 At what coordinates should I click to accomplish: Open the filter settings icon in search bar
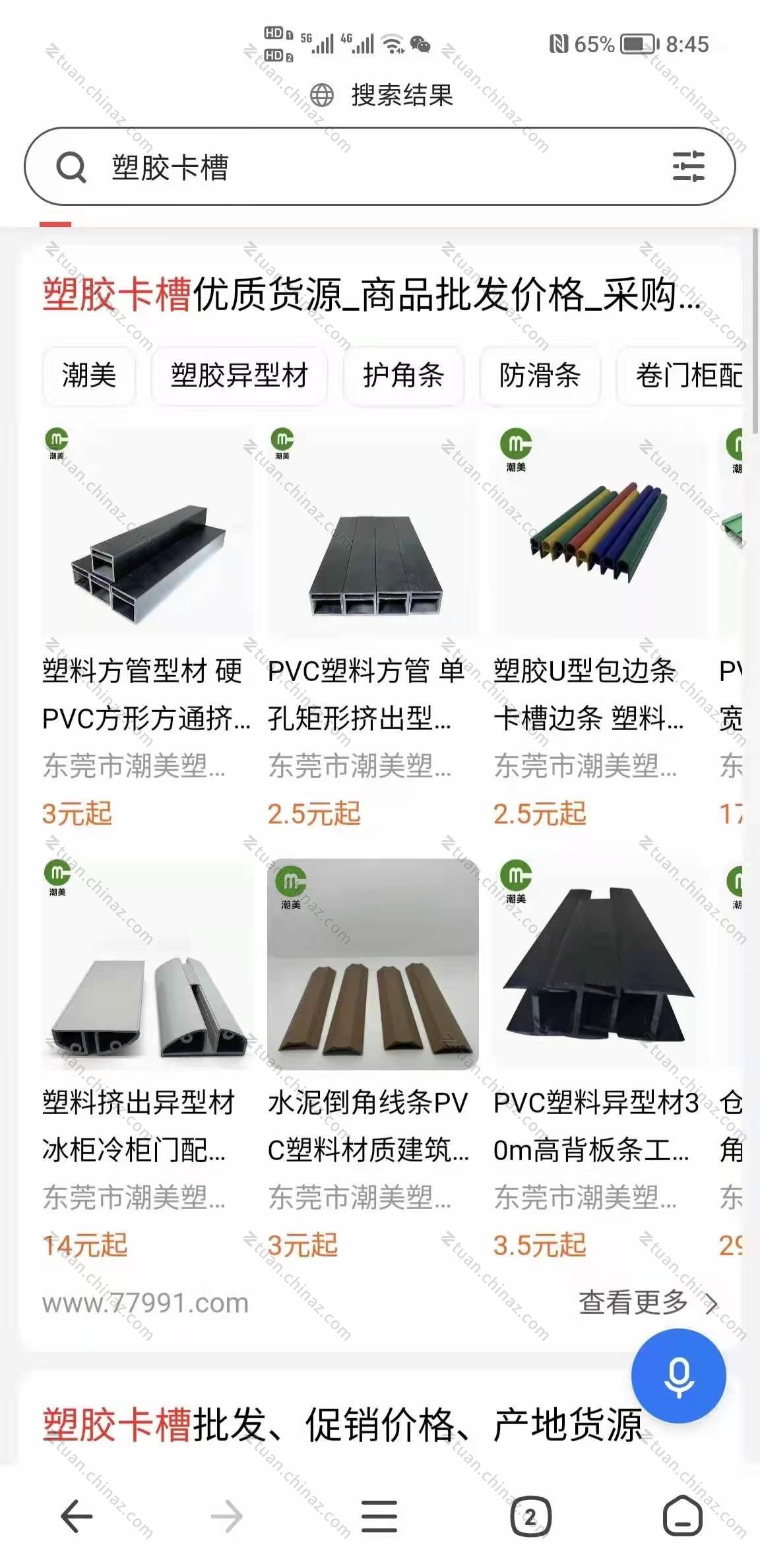[x=688, y=166]
